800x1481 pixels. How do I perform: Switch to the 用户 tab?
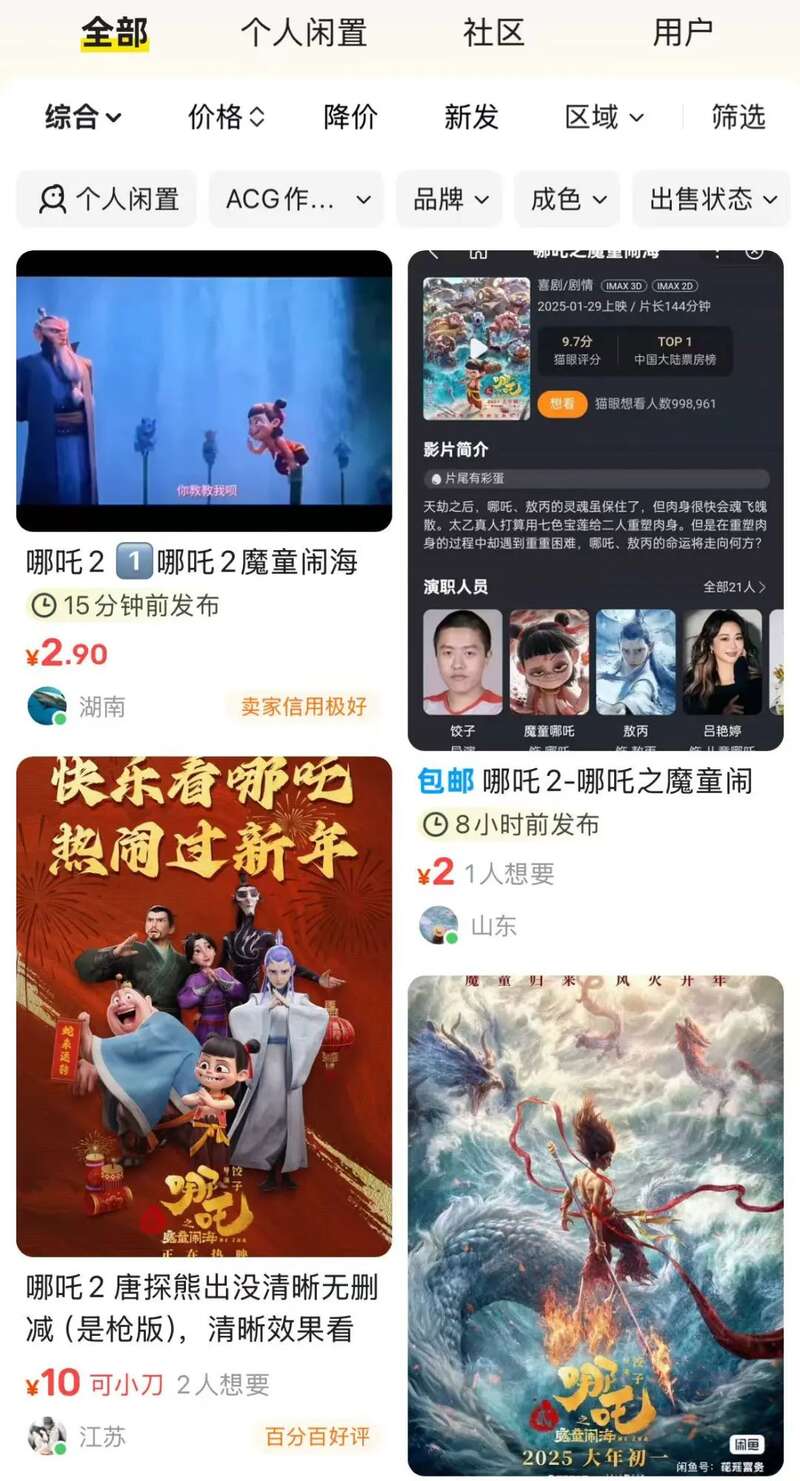682,32
